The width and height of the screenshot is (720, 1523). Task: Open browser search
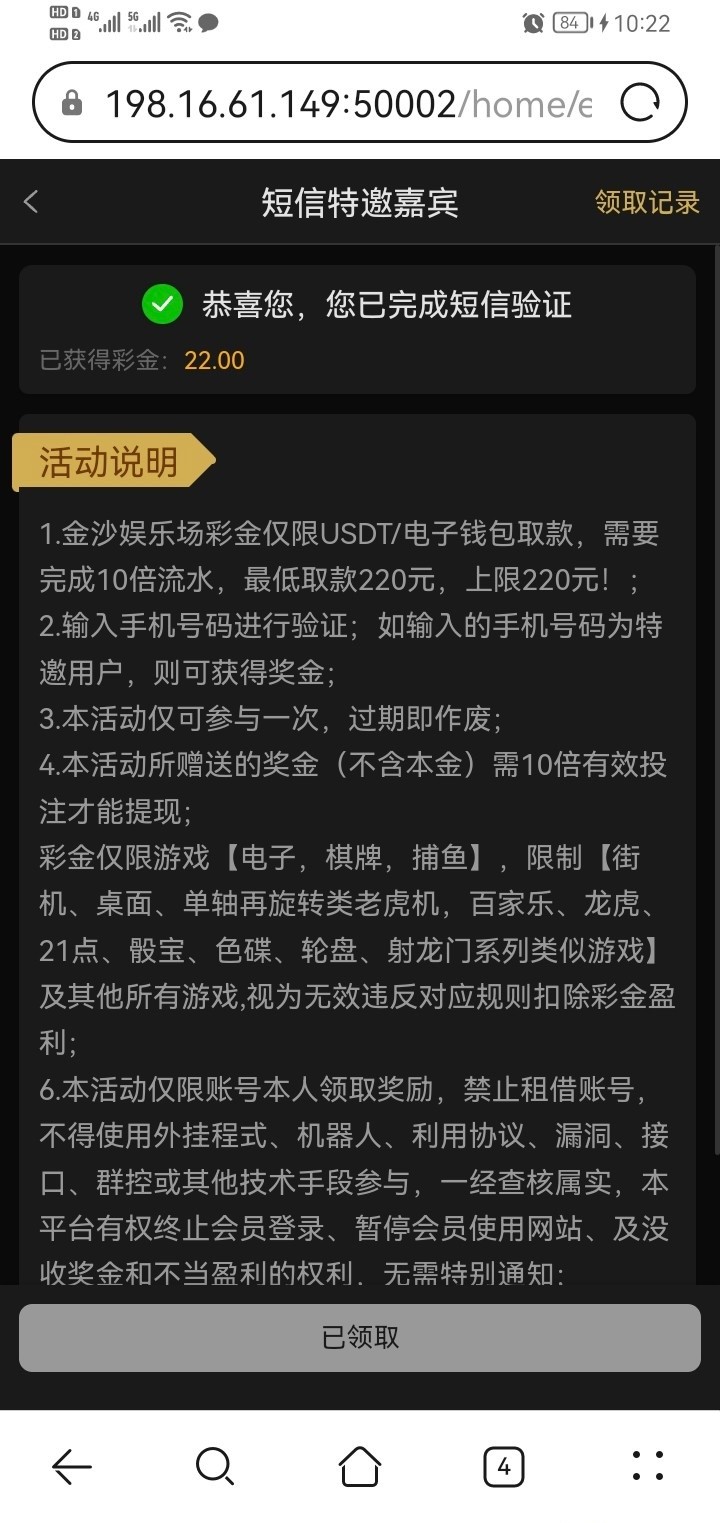(x=215, y=1467)
